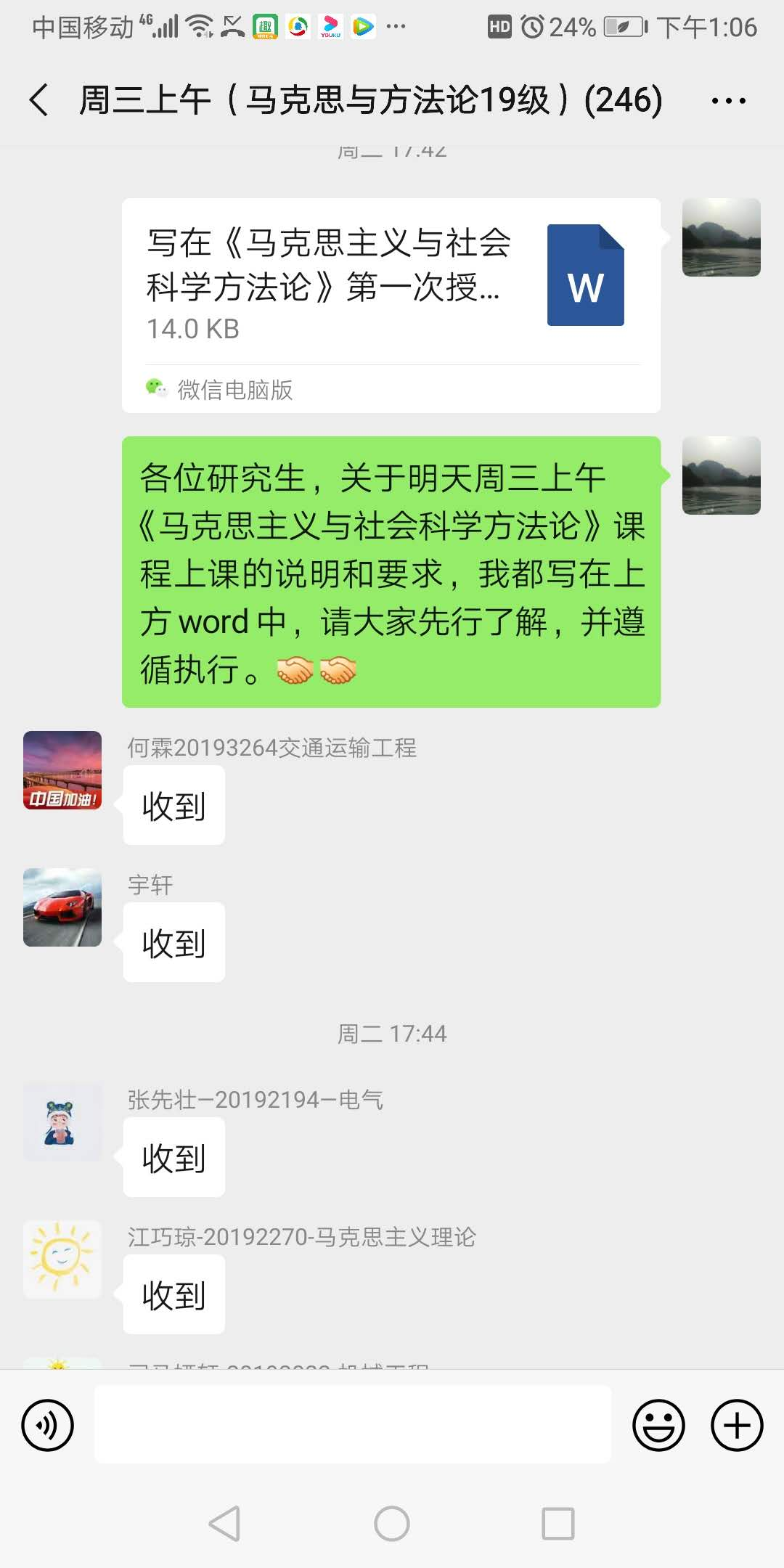784x1568 pixels.
Task: Switch to voice message input
Action: pos(48,1425)
